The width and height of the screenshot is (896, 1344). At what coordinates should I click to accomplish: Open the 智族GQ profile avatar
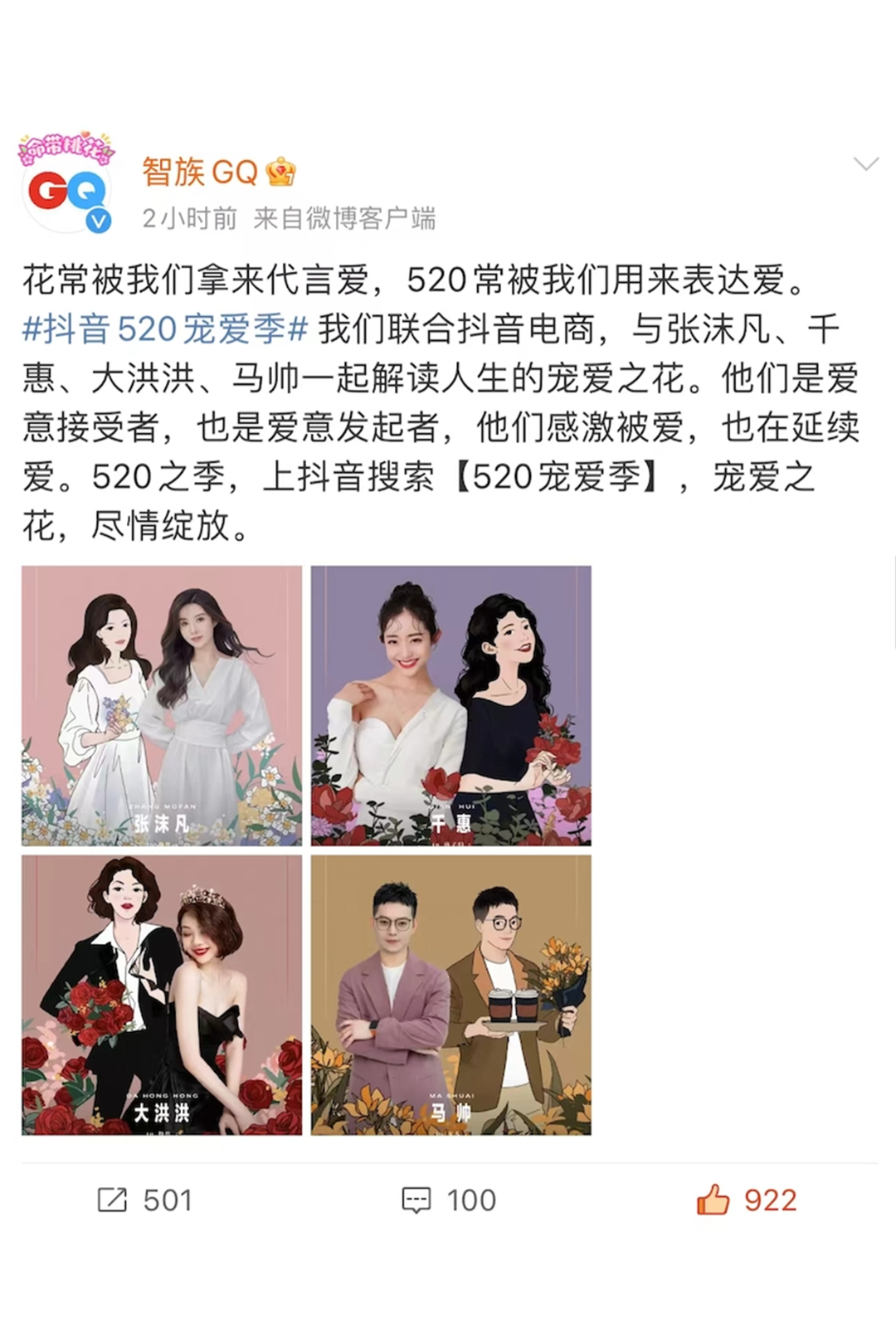pyautogui.click(x=66, y=188)
